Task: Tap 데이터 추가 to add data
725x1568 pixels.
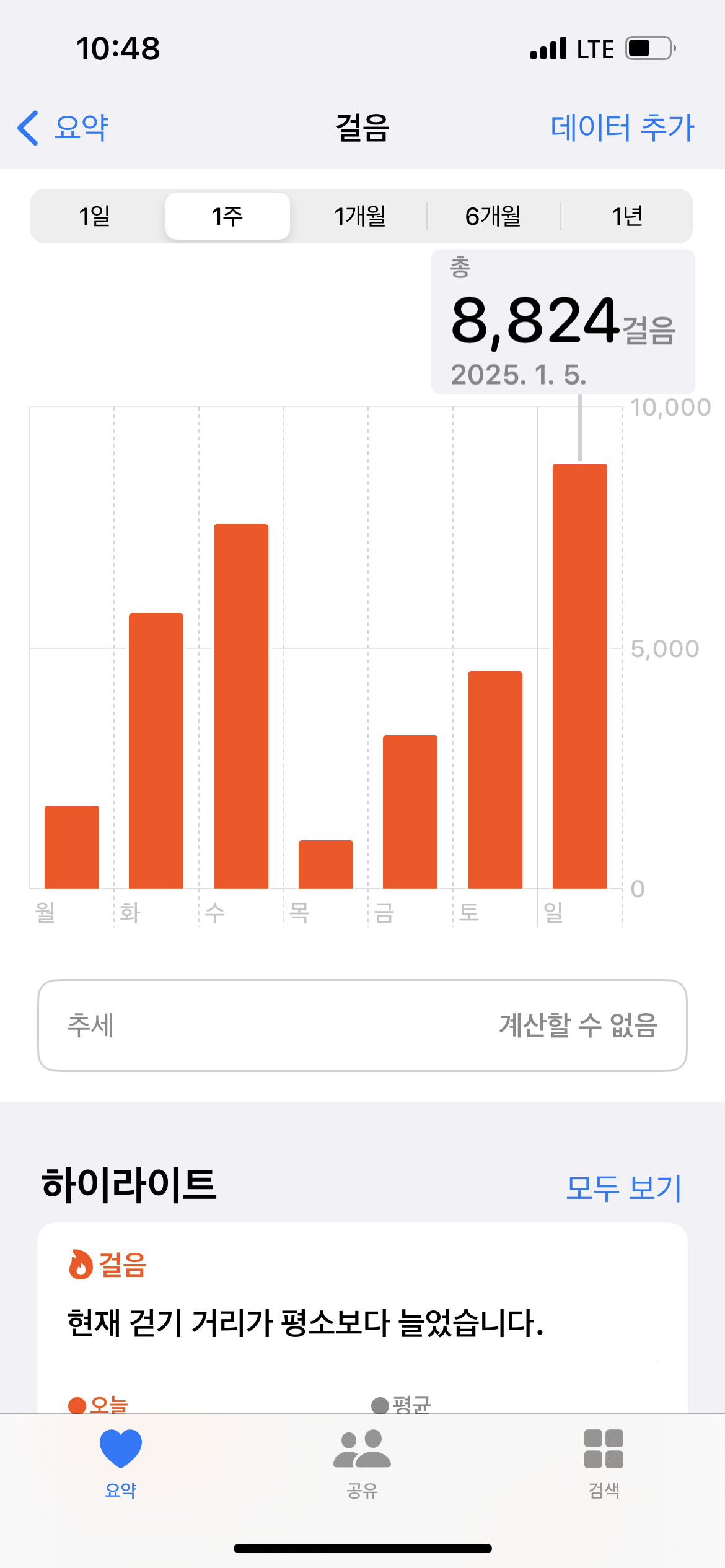Action: pos(622,128)
